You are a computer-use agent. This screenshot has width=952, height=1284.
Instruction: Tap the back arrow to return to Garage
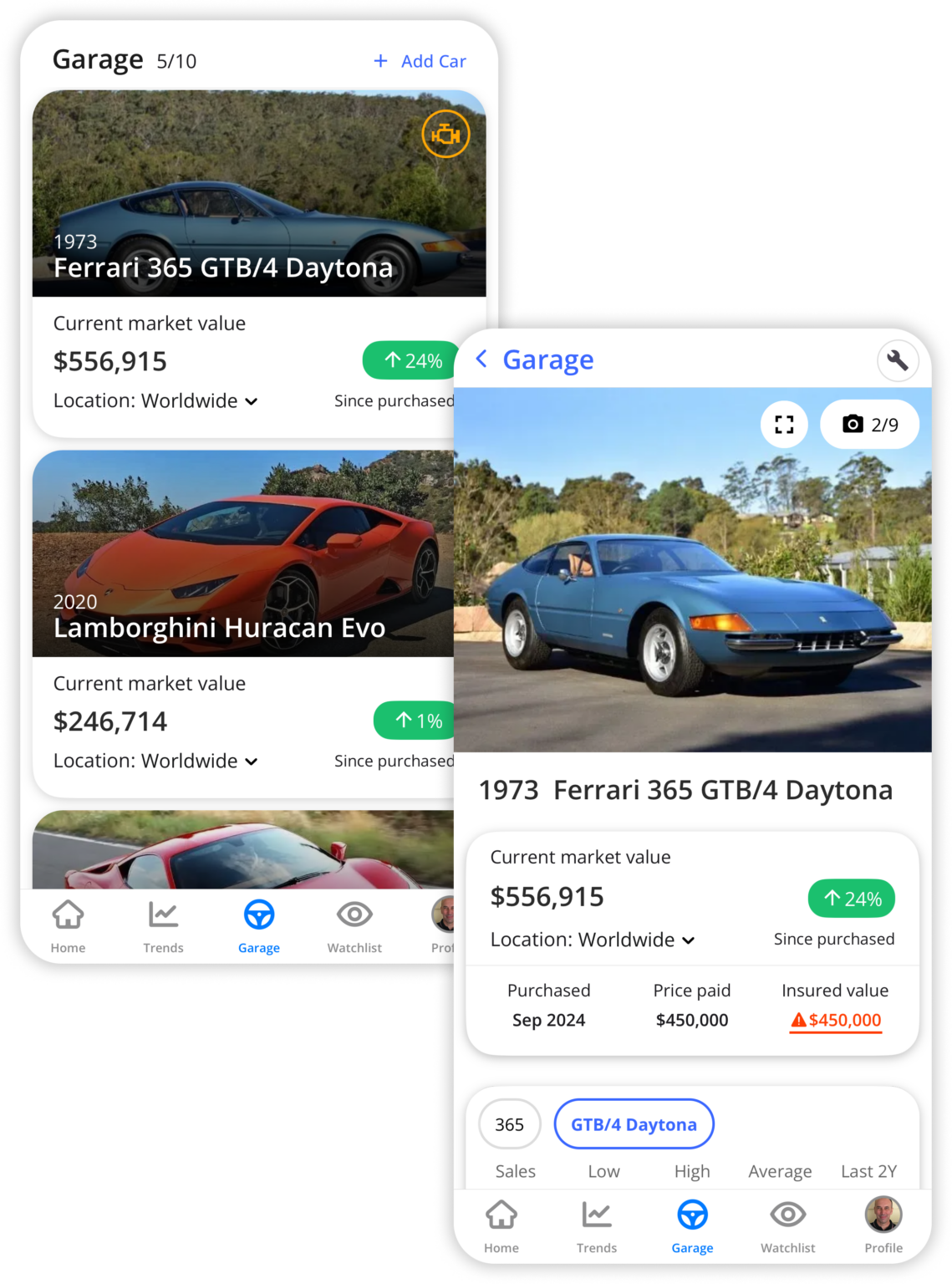coord(481,358)
